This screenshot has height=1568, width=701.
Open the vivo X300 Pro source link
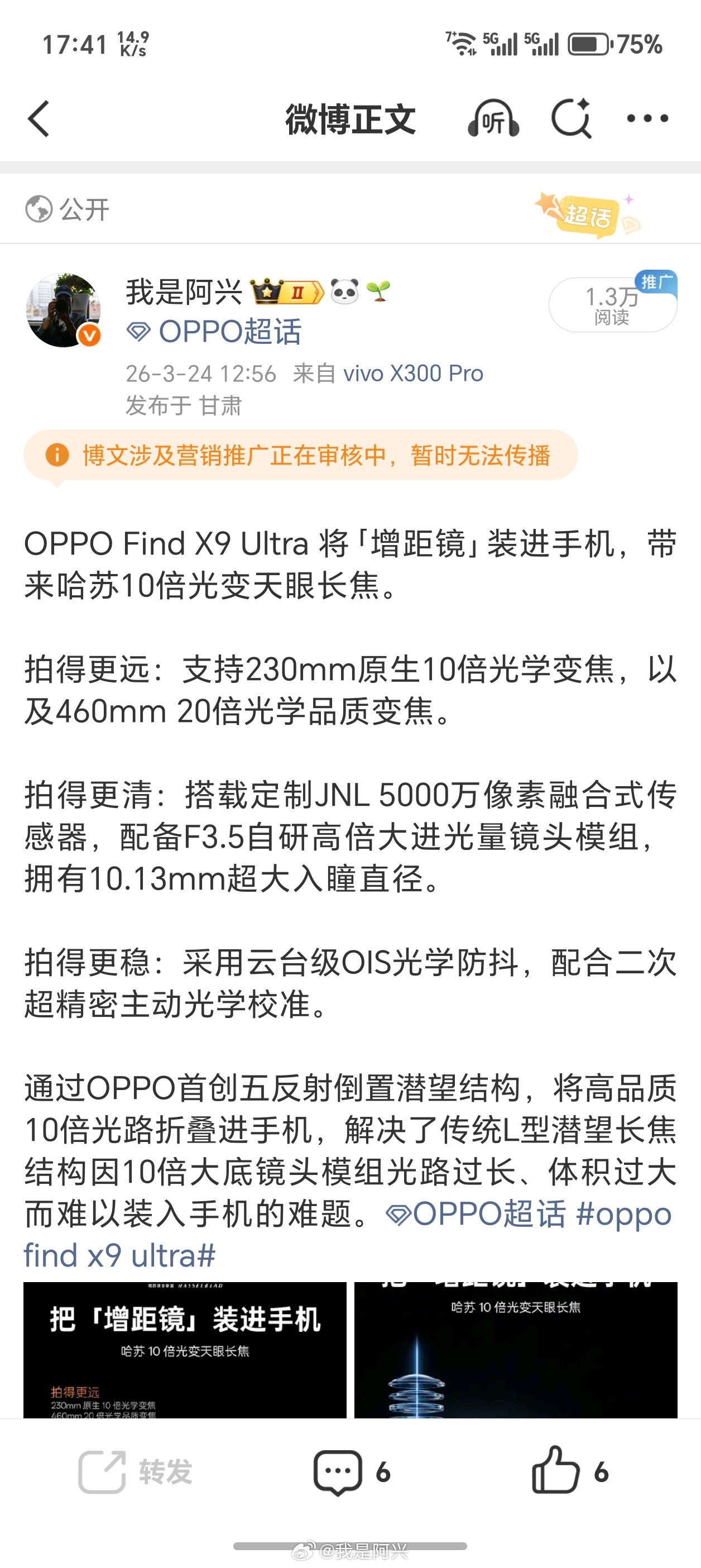pyautogui.click(x=411, y=372)
